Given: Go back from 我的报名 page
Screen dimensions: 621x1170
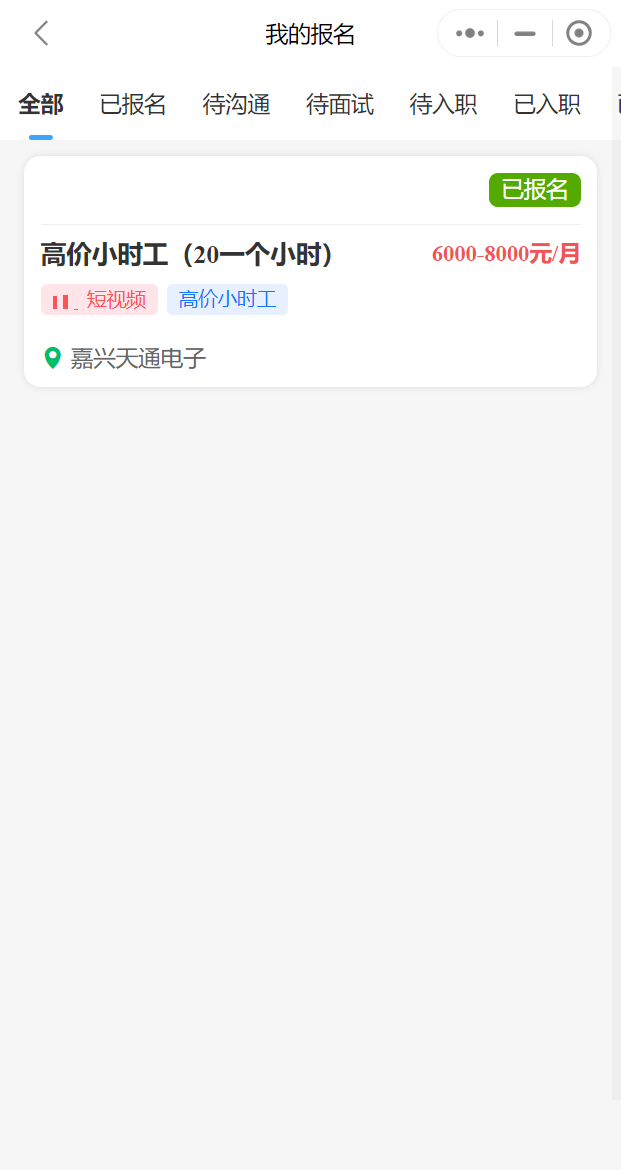Looking at the screenshot, I should (x=41, y=34).
